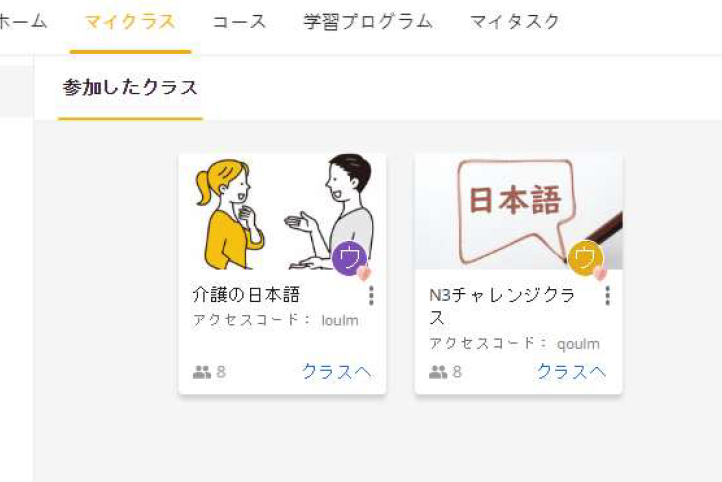The height and width of the screenshot is (482, 722).
Task: Go to the 学習プログラム tab
Action: (x=368, y=21)
